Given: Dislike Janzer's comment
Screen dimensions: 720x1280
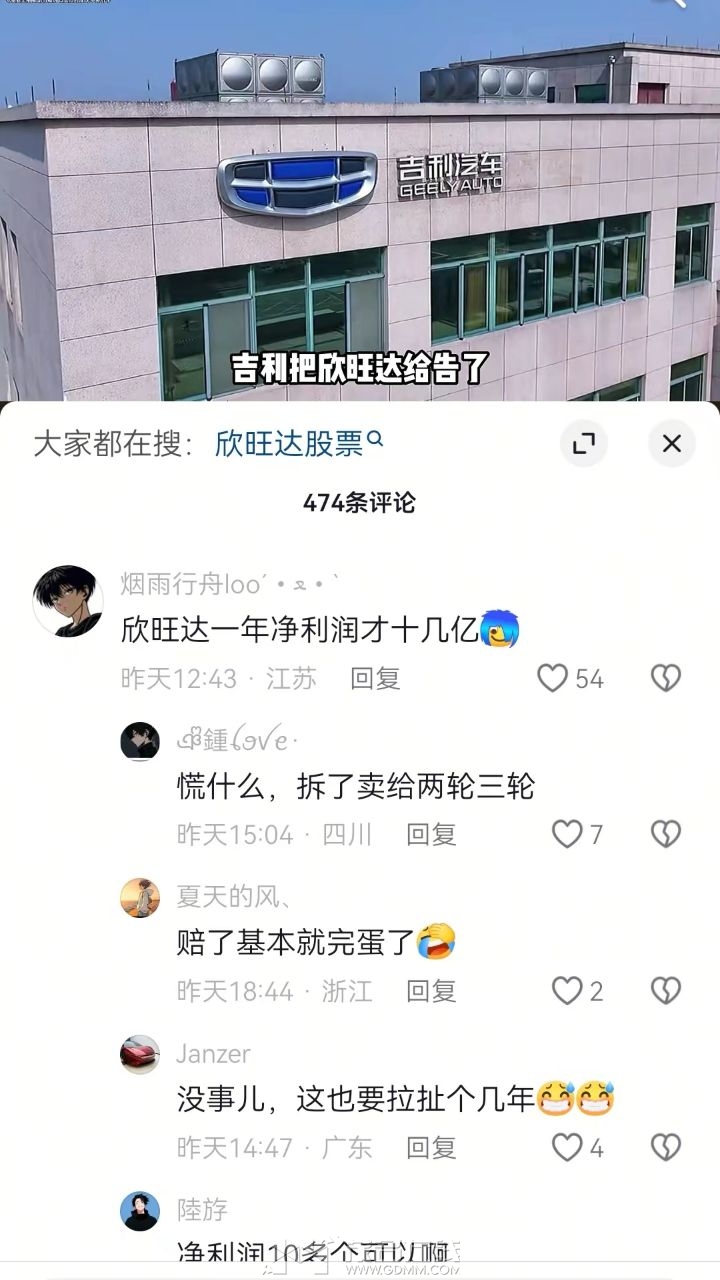Looking at the screenshot, I should point(665,1146).
